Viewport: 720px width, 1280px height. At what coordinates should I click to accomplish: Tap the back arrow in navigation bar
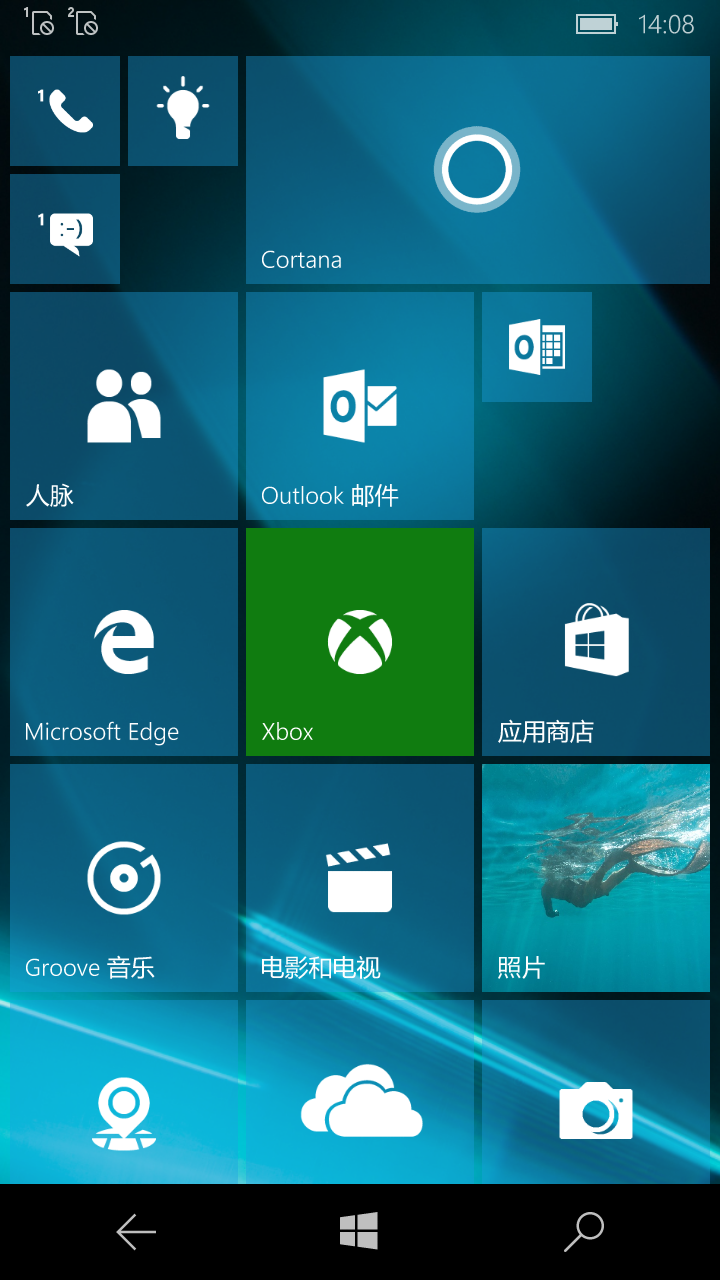tap(136, 1232)
